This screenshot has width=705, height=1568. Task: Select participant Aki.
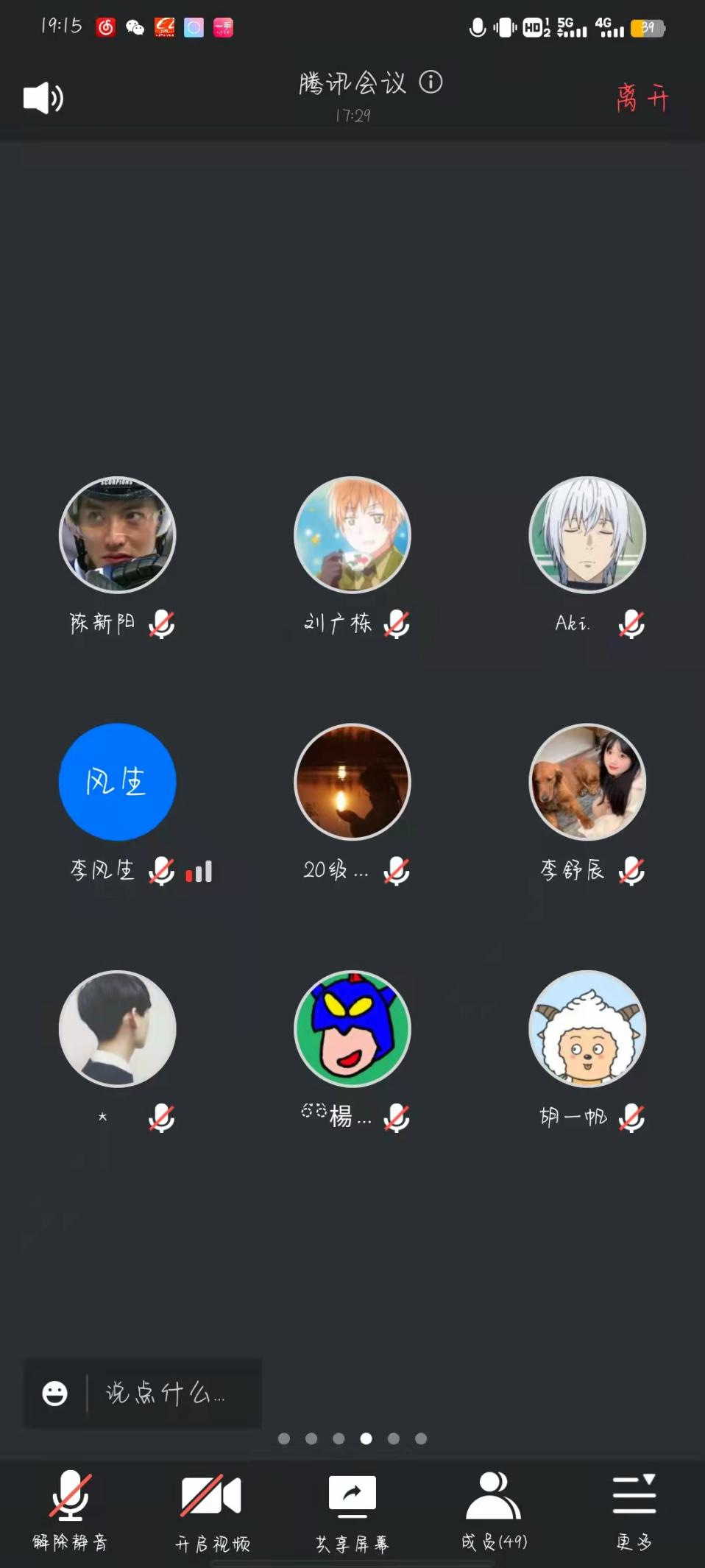click(587, 535)
